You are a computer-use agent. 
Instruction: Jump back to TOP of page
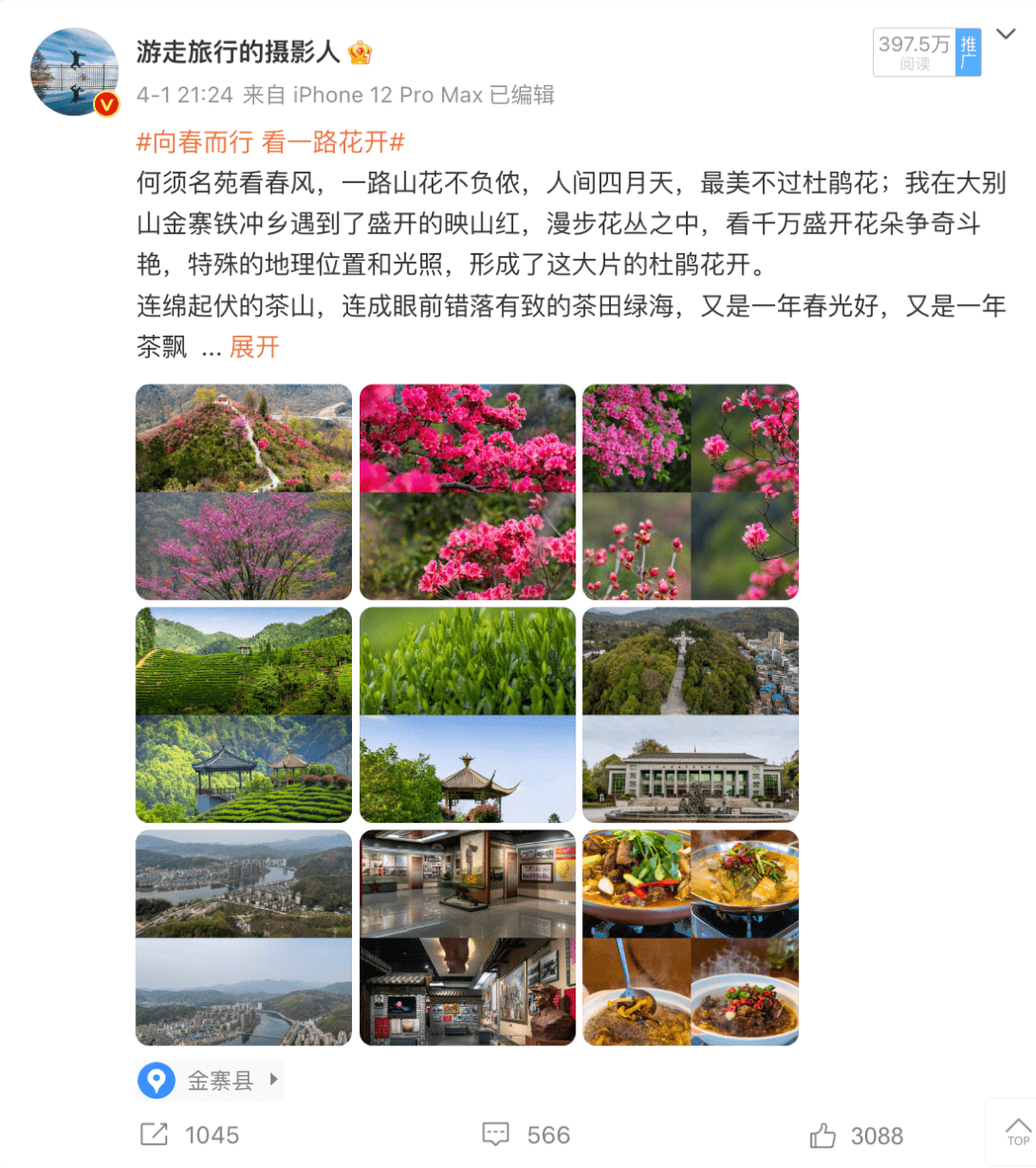[x=1017, y=1132]
